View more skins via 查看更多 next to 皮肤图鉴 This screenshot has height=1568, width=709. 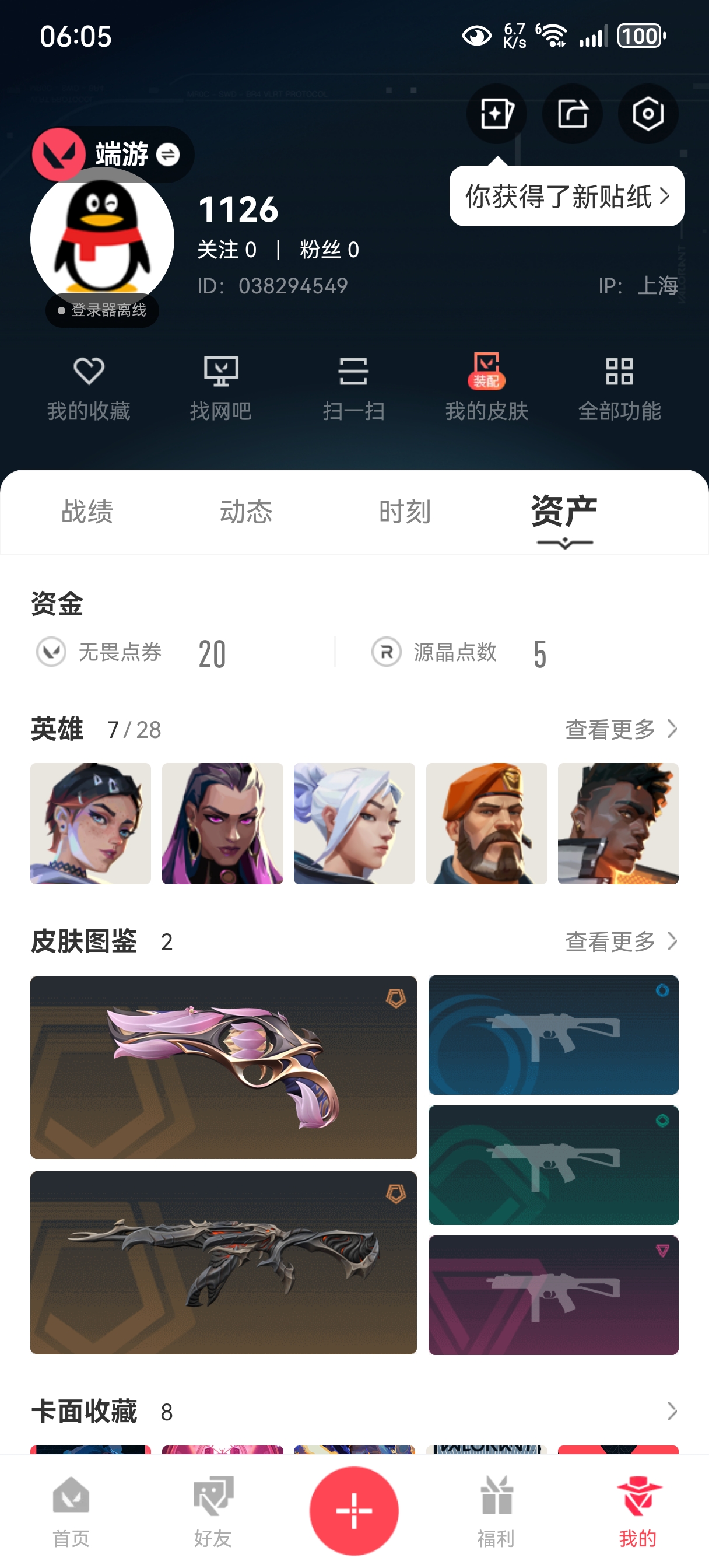(622, 942)
